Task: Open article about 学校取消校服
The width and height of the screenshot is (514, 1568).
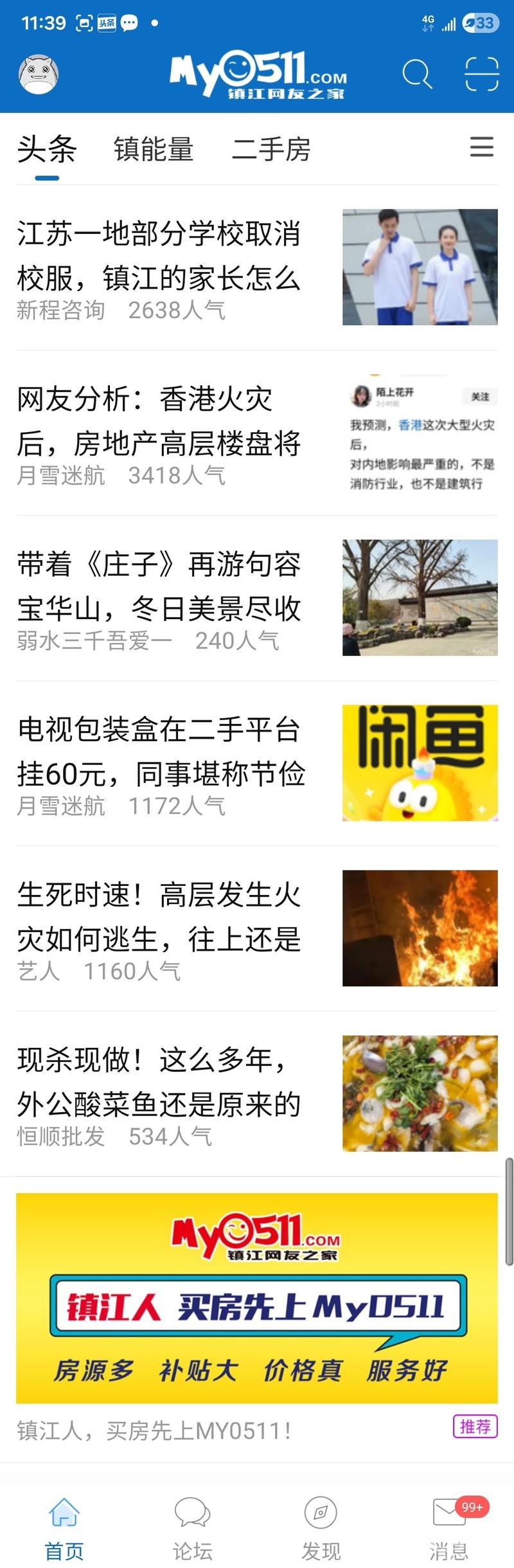Action: (x=159, y=256)
